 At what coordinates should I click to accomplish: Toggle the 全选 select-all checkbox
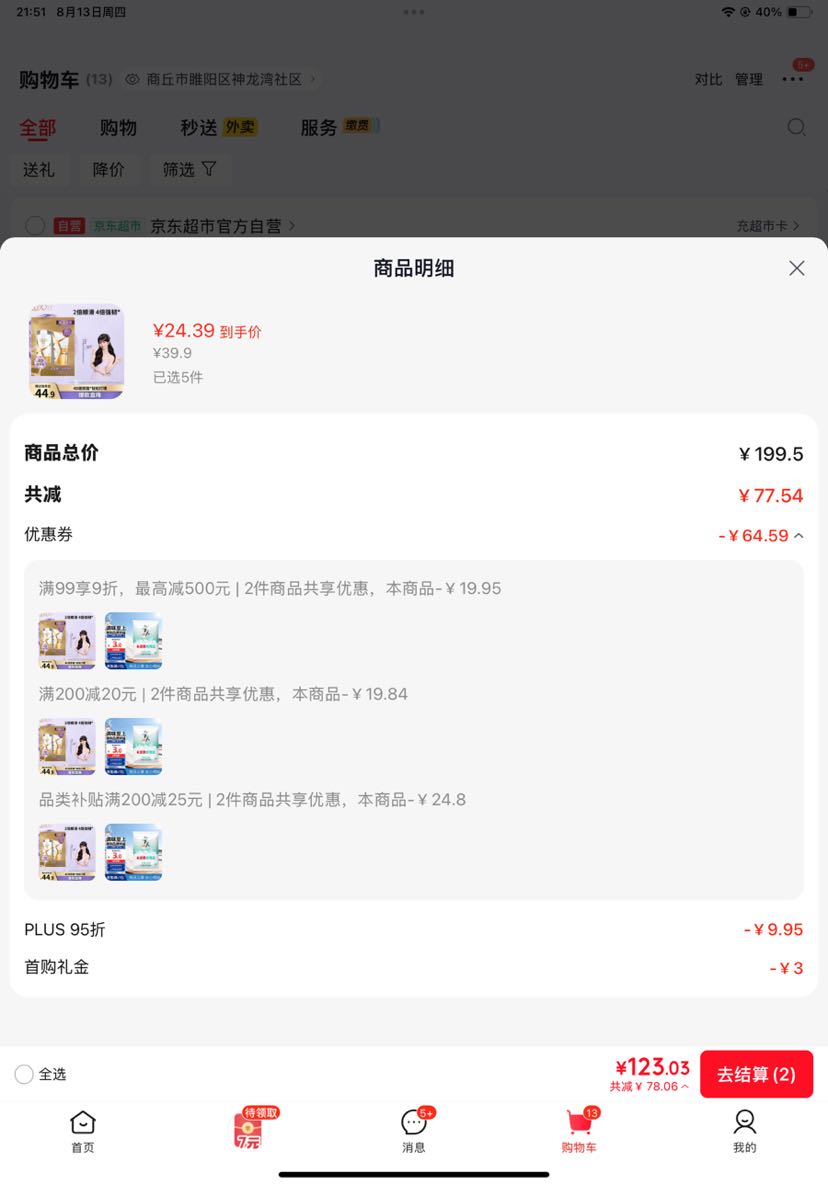tap(24, 1074)
